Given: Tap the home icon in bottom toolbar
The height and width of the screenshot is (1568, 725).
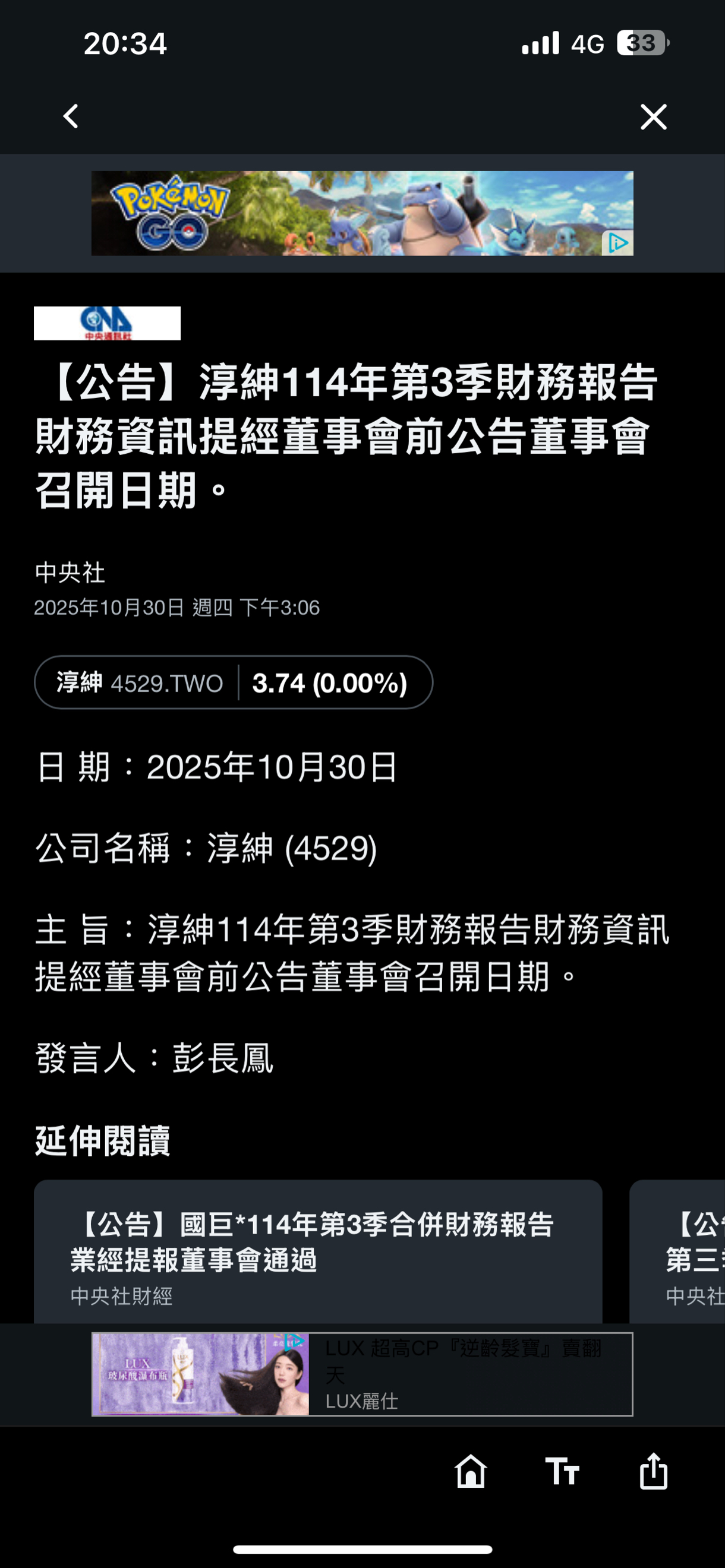Looking at the screenshot, I should (x=470, y=1471).
